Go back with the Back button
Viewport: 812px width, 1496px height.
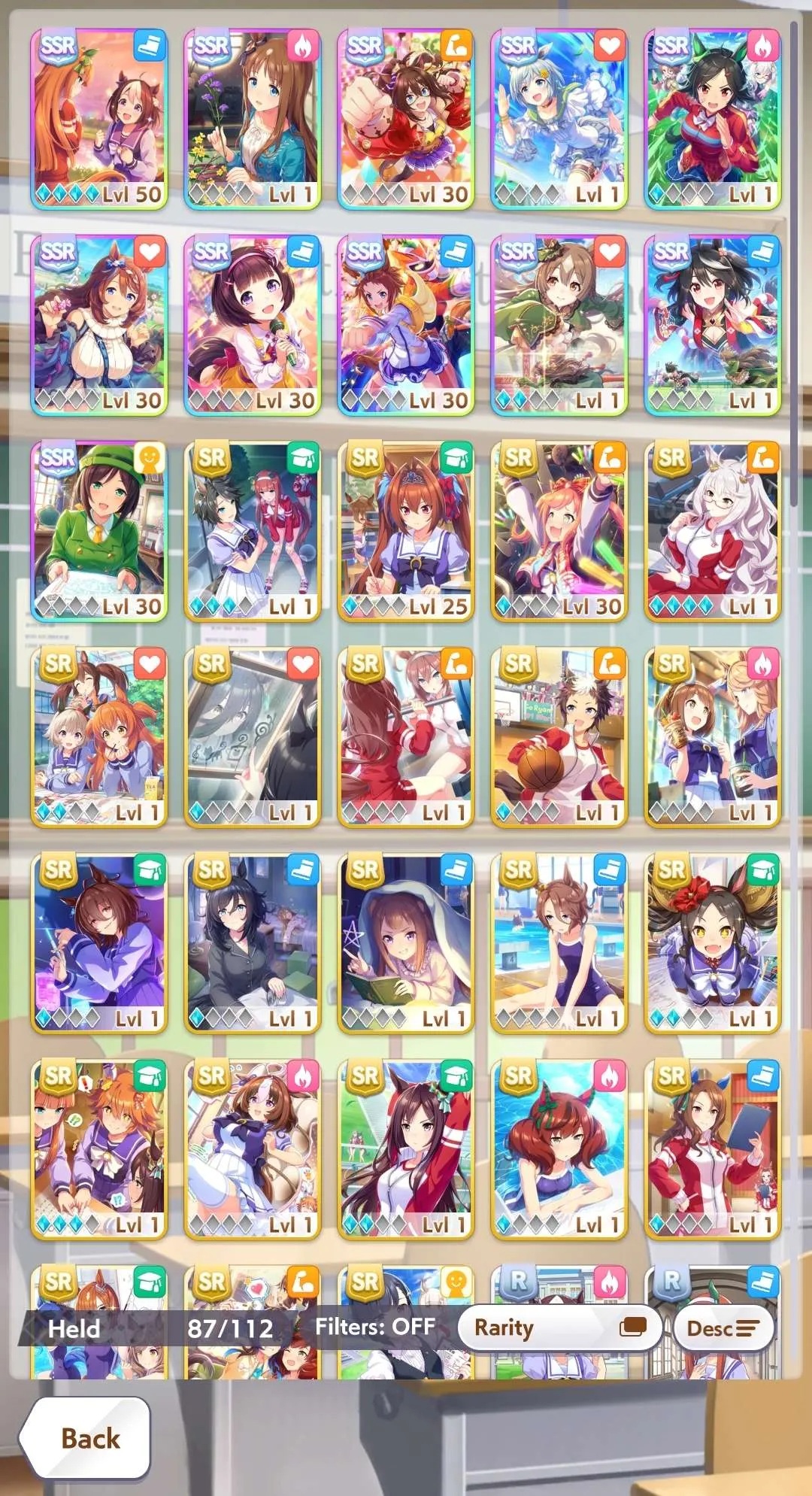click(85, 1438)
